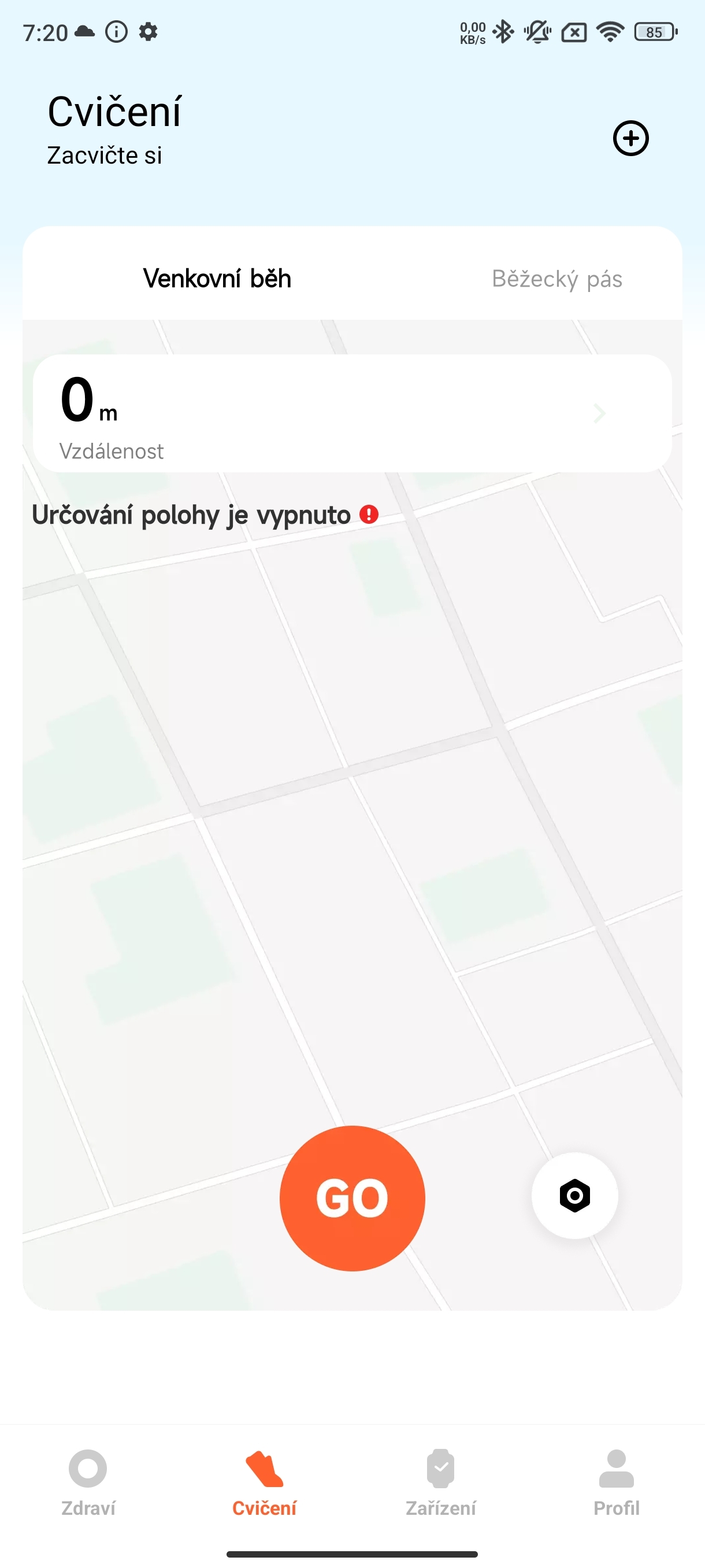Open workout settings via the gear bubble
705x1568 pixels.
(574, 1195)
